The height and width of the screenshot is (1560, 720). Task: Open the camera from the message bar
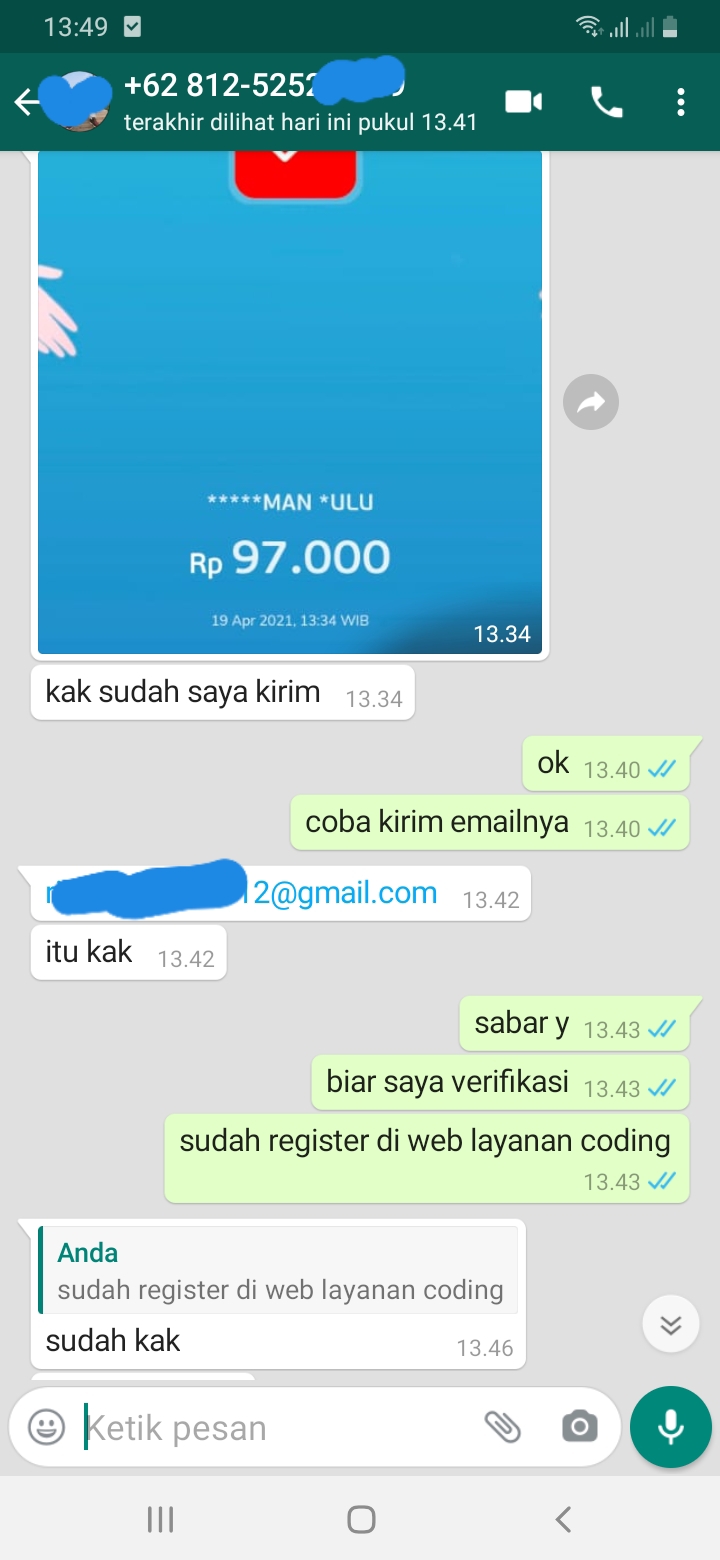click(x=579, y=1427)
